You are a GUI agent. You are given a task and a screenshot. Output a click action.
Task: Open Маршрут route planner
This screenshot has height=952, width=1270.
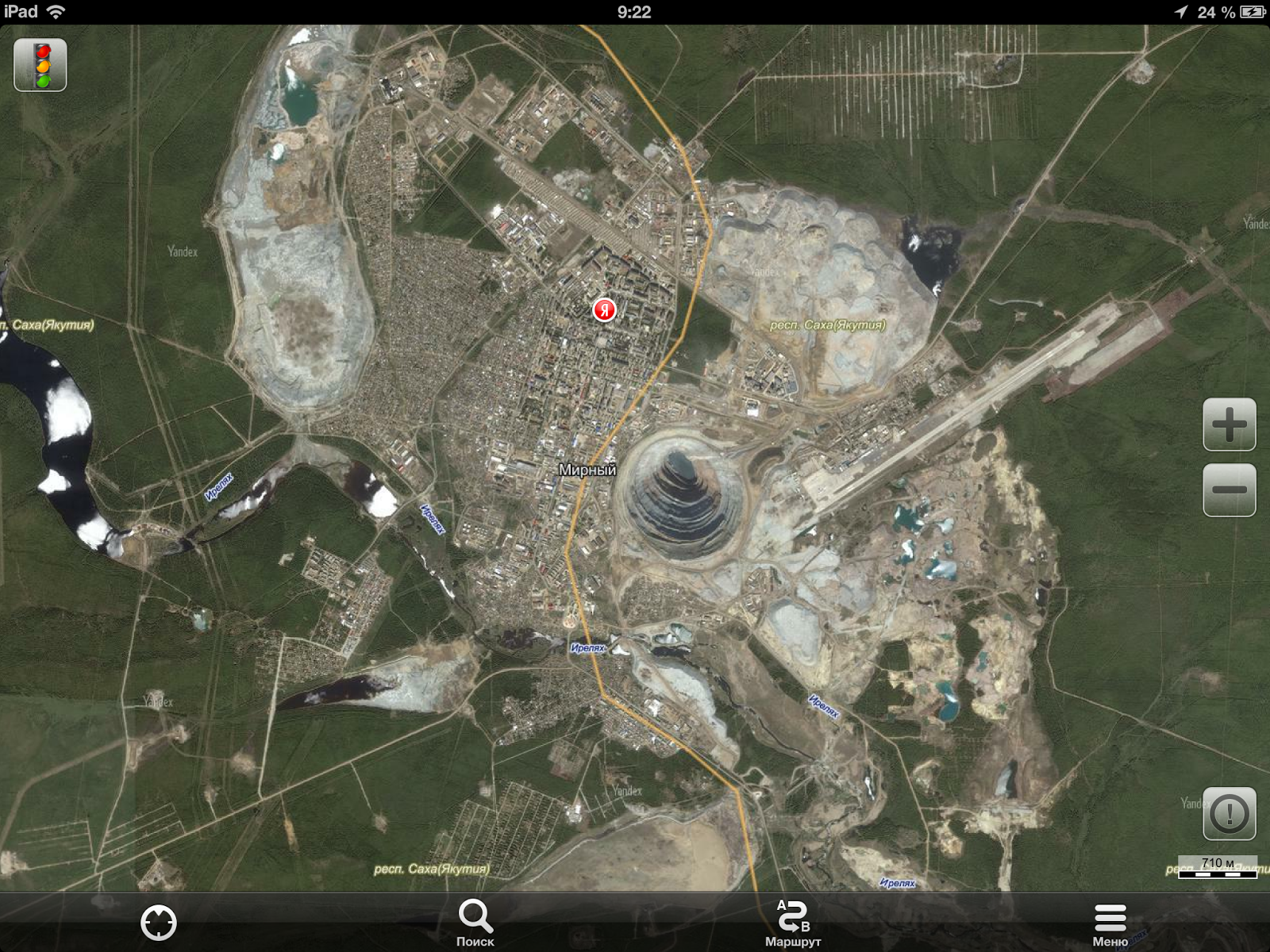(792, 923)
